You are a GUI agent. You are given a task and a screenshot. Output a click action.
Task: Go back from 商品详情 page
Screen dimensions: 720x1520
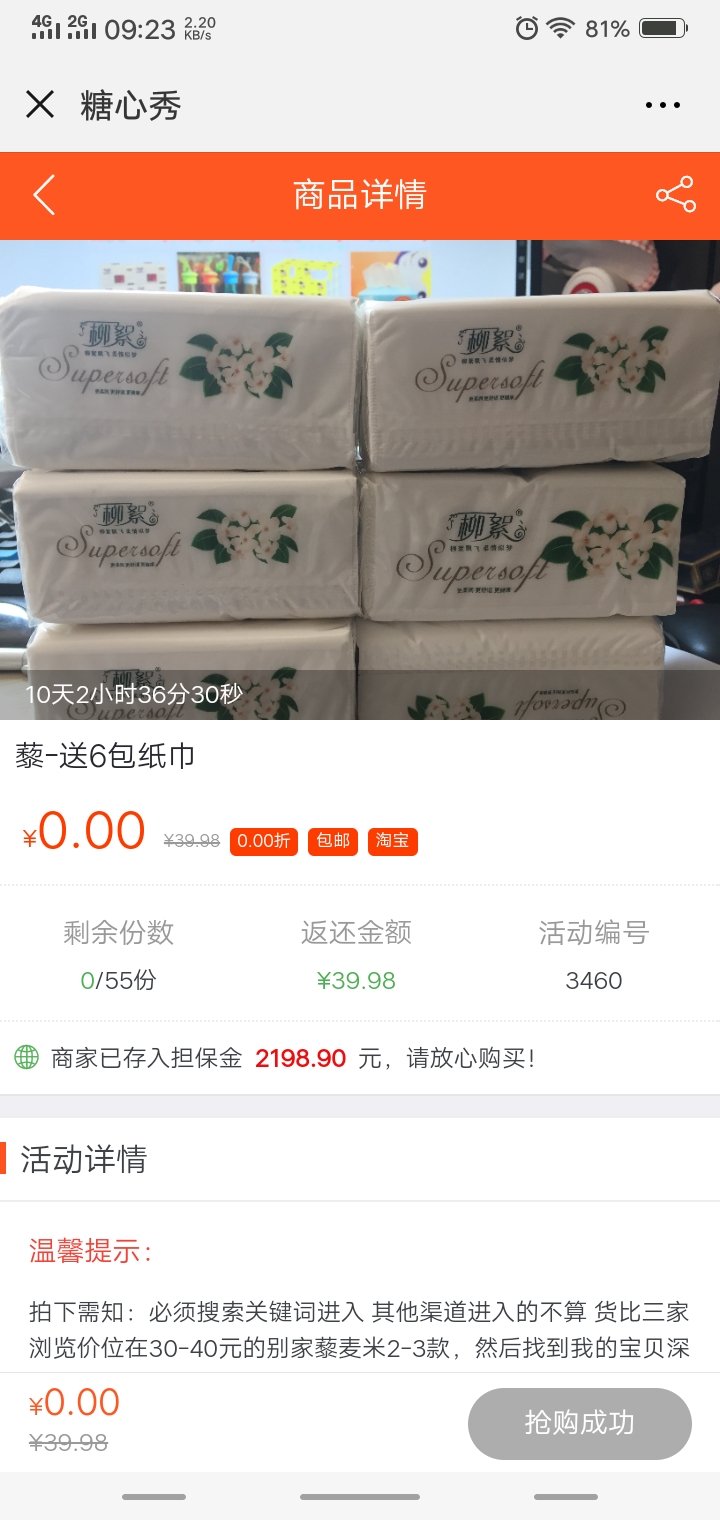[44, 195]
